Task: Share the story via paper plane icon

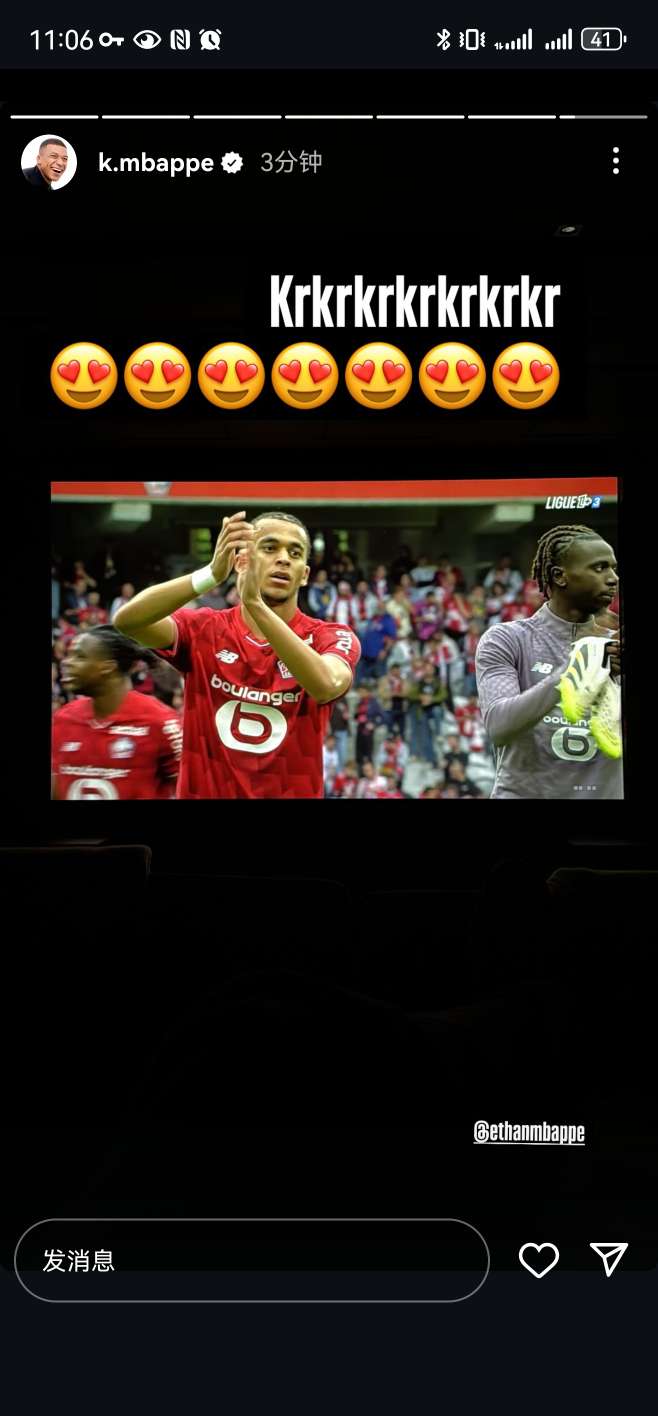Action: tap(609, 1259)
